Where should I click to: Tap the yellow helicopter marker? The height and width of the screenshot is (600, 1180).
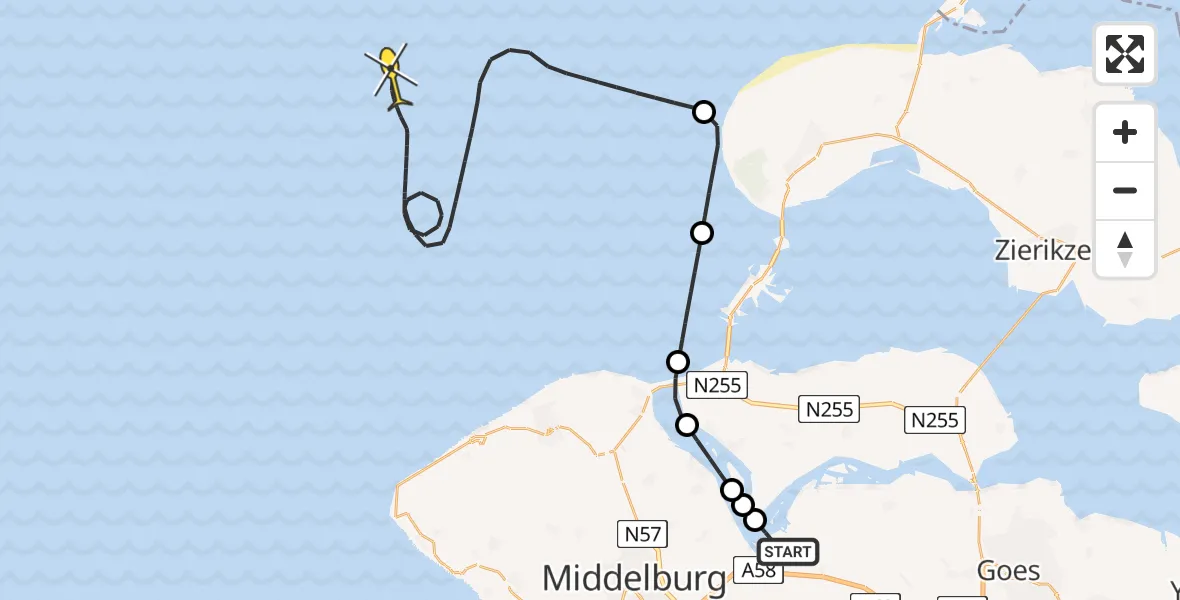click(393, 74)
